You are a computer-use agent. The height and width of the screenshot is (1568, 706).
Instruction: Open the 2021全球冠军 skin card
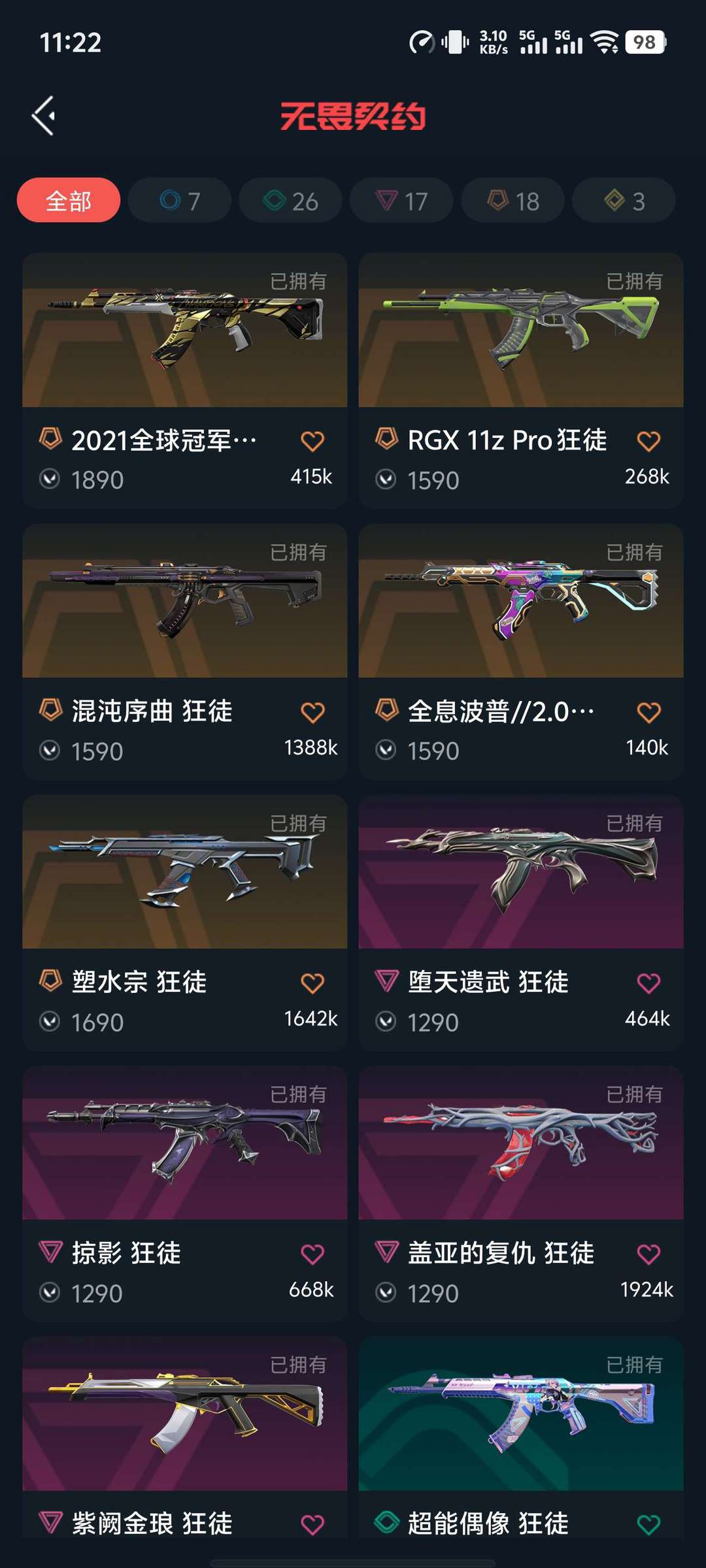(x=185, y=381)
